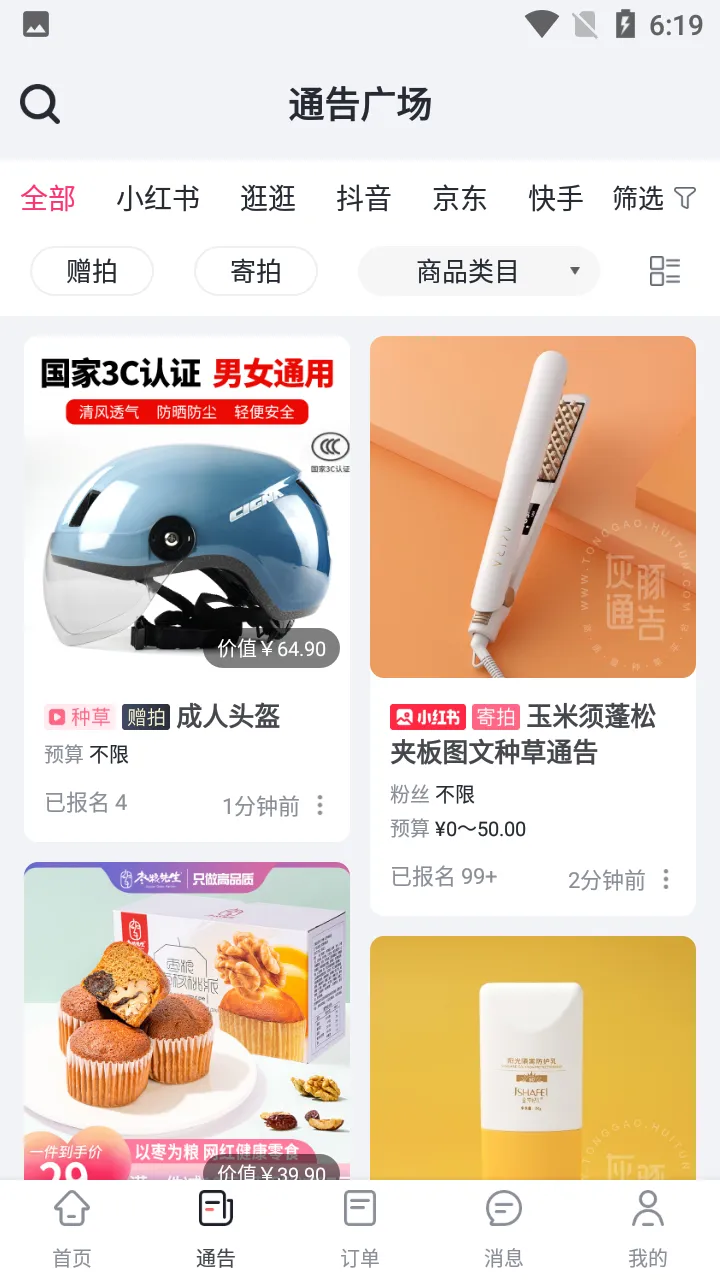The image size is (720, 1280).
Task: Switch to the 小红书 tab
Action: click(158, 198)
